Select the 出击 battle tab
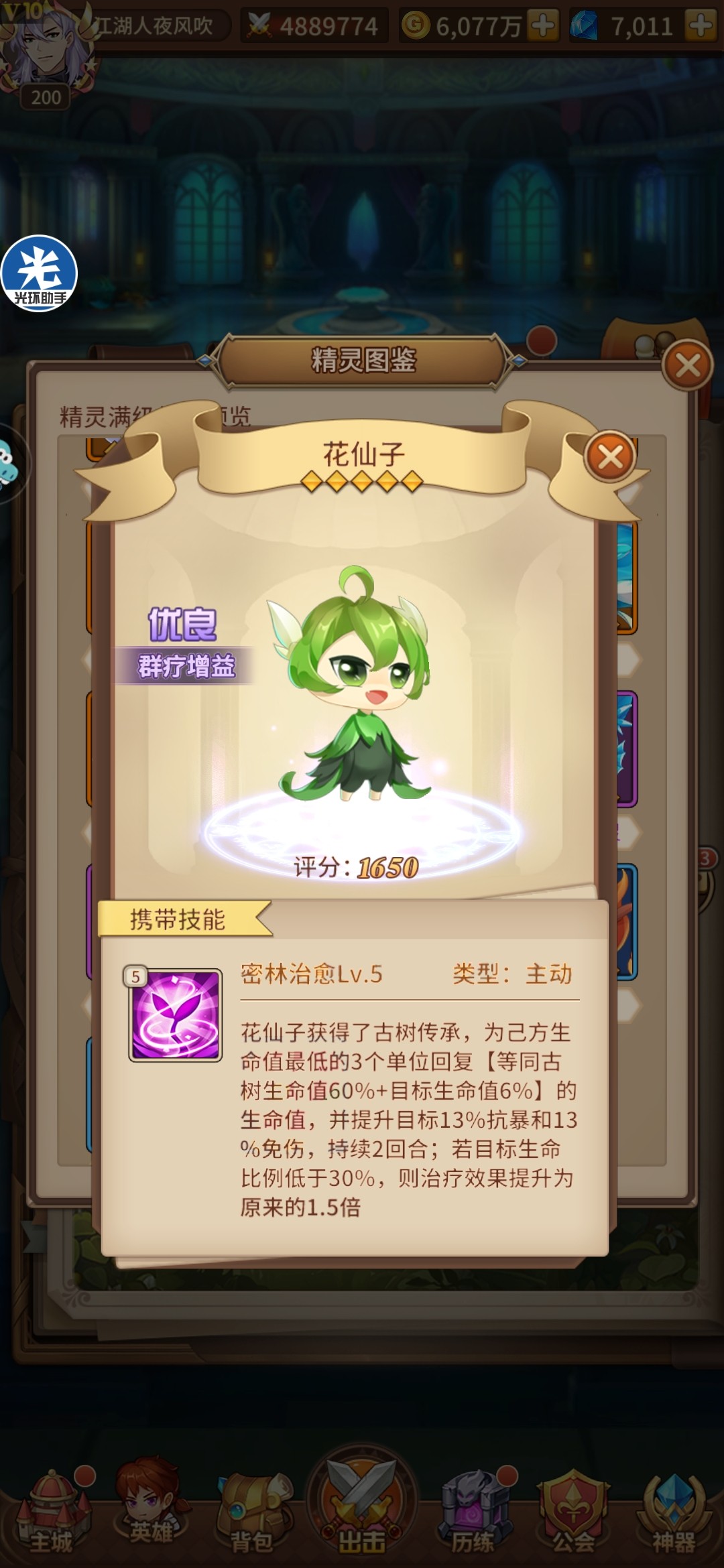The height and width of the screenshot is (1568, 724). (x=362, y=1508)
